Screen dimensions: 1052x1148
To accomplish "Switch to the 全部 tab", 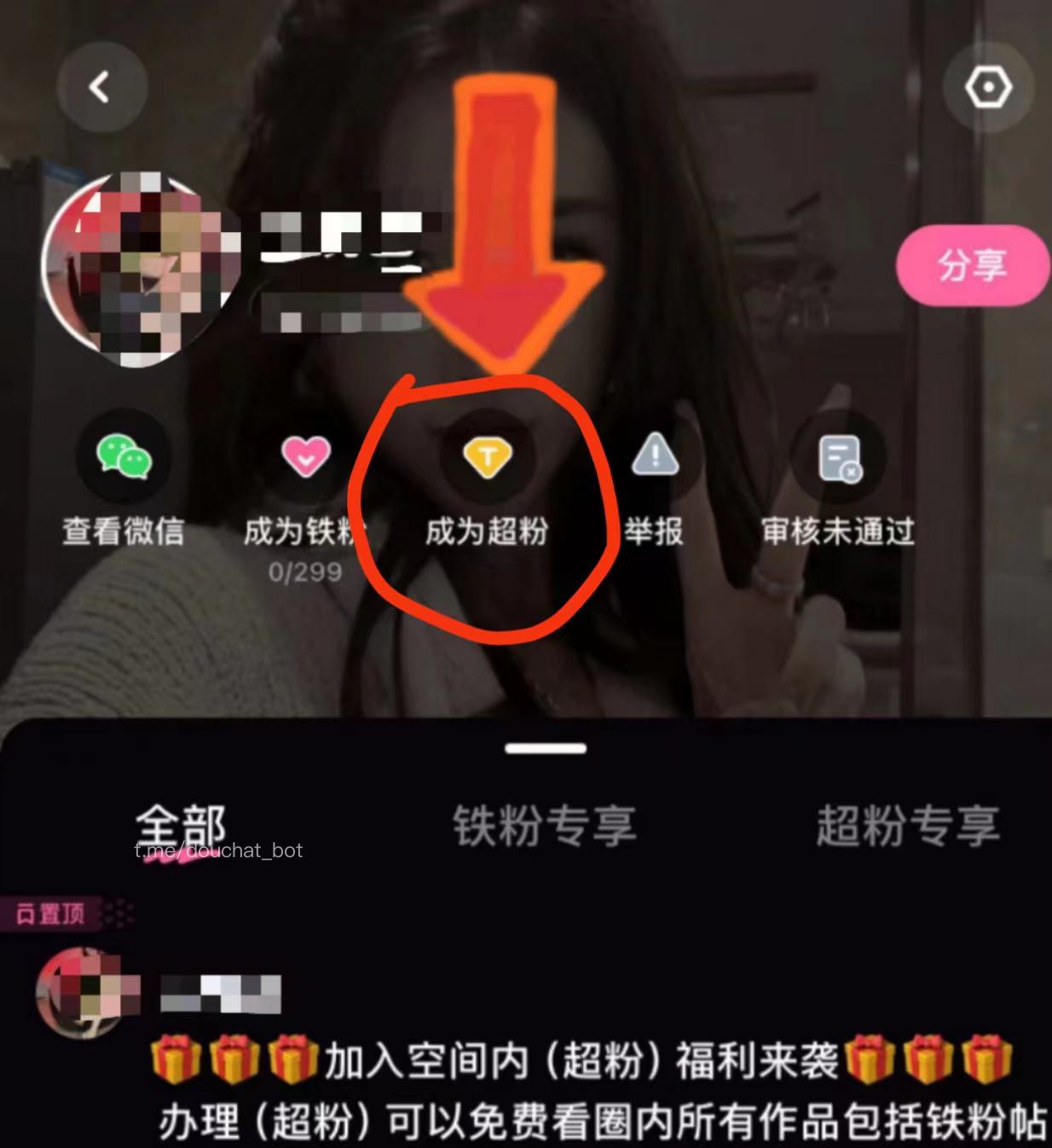I will tap(181, 825).
